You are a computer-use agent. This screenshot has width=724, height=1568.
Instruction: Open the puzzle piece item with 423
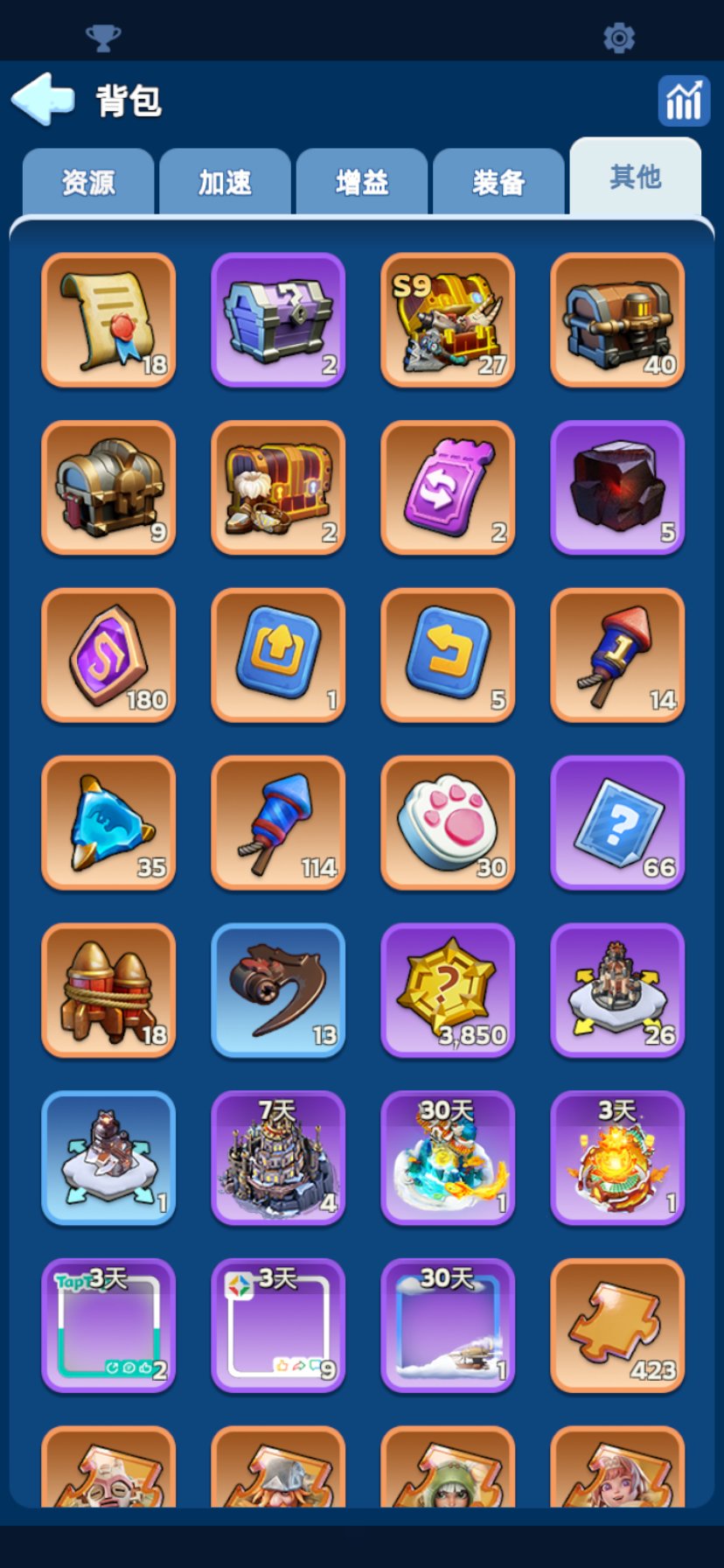(617, 1326)
